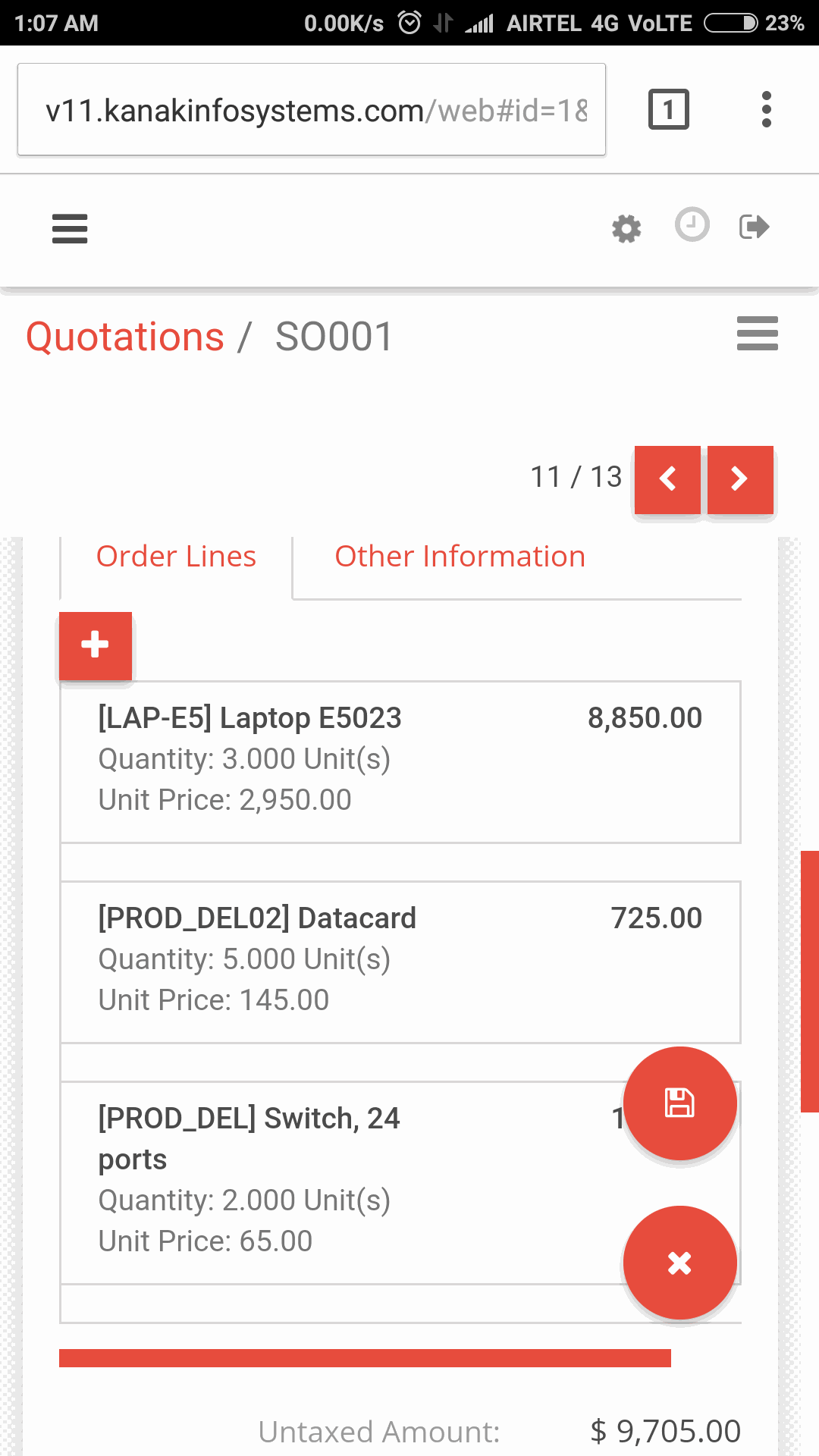Tap the browser address bar

pyautogui.click(x=312, y=110)
